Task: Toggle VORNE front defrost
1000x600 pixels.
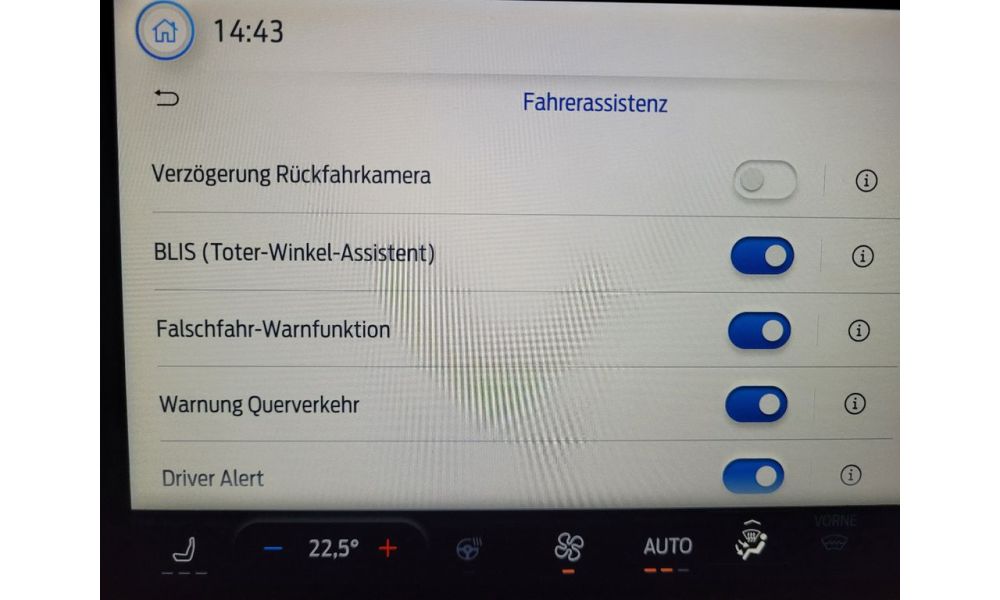Action: point(833,536)
